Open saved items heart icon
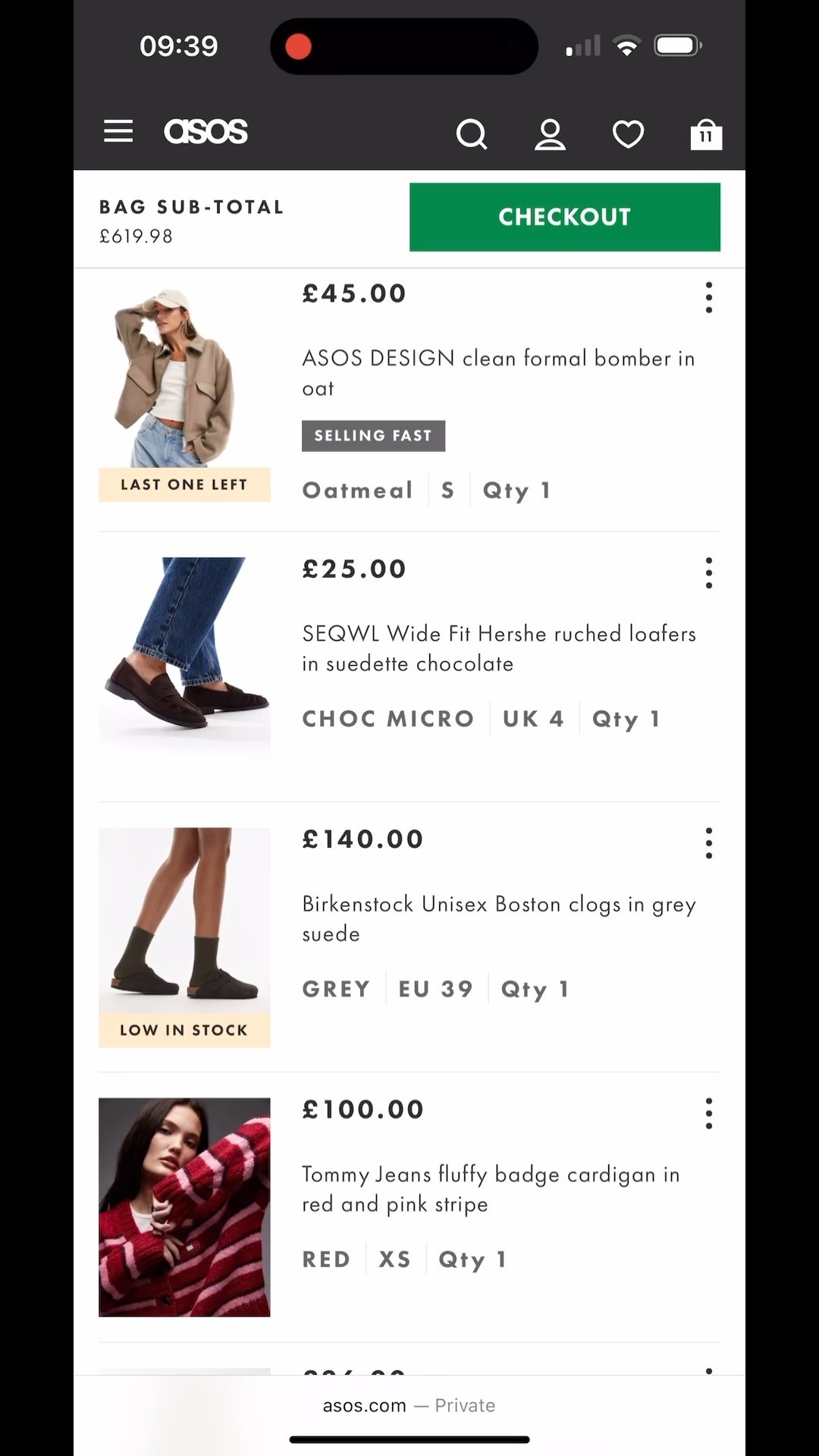This screenshot has height=1456, width=819. pos(628,134)
